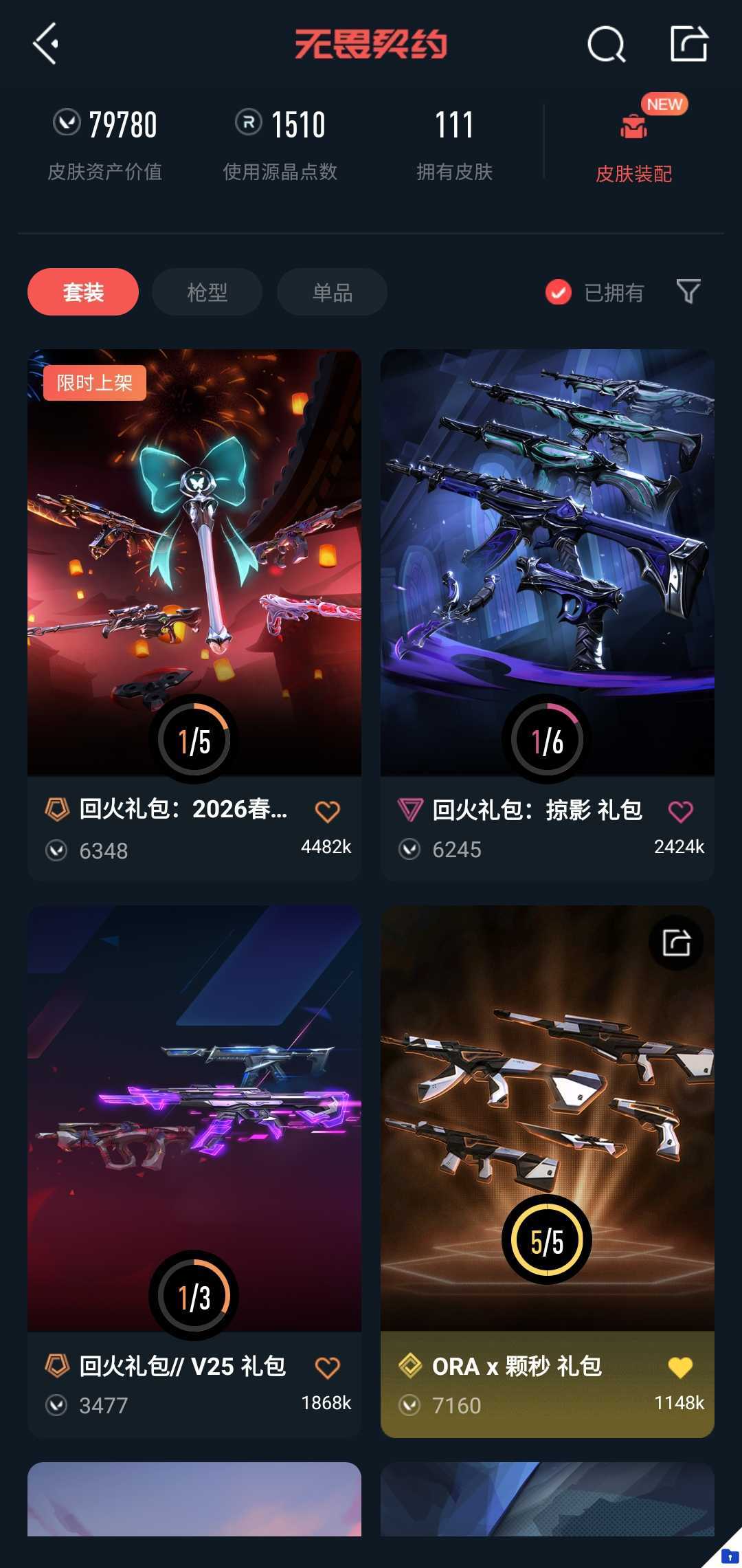Uncheck the 已拥有 filter checkbox

(558, 291)
